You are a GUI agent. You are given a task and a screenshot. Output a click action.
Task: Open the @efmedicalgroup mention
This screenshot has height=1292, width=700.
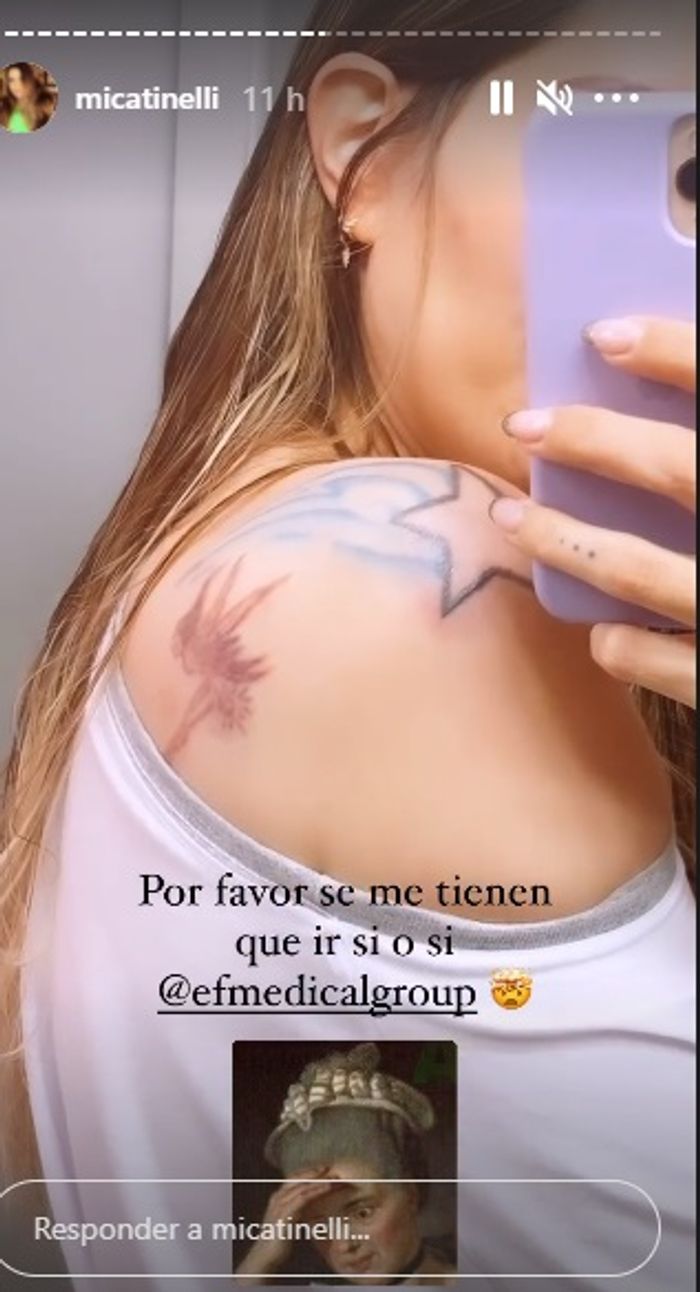[317, 993]
